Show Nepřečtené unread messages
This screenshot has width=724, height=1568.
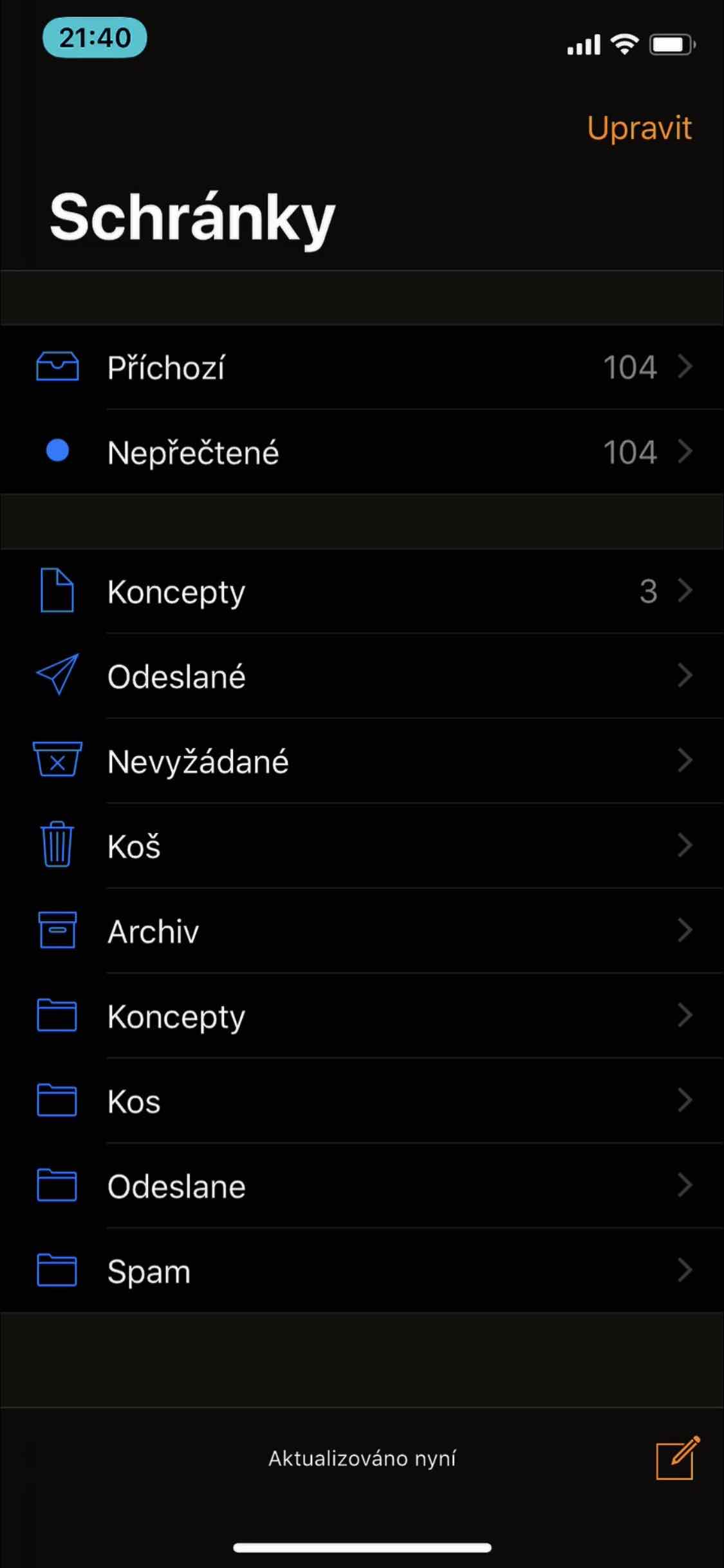(360, 452)
